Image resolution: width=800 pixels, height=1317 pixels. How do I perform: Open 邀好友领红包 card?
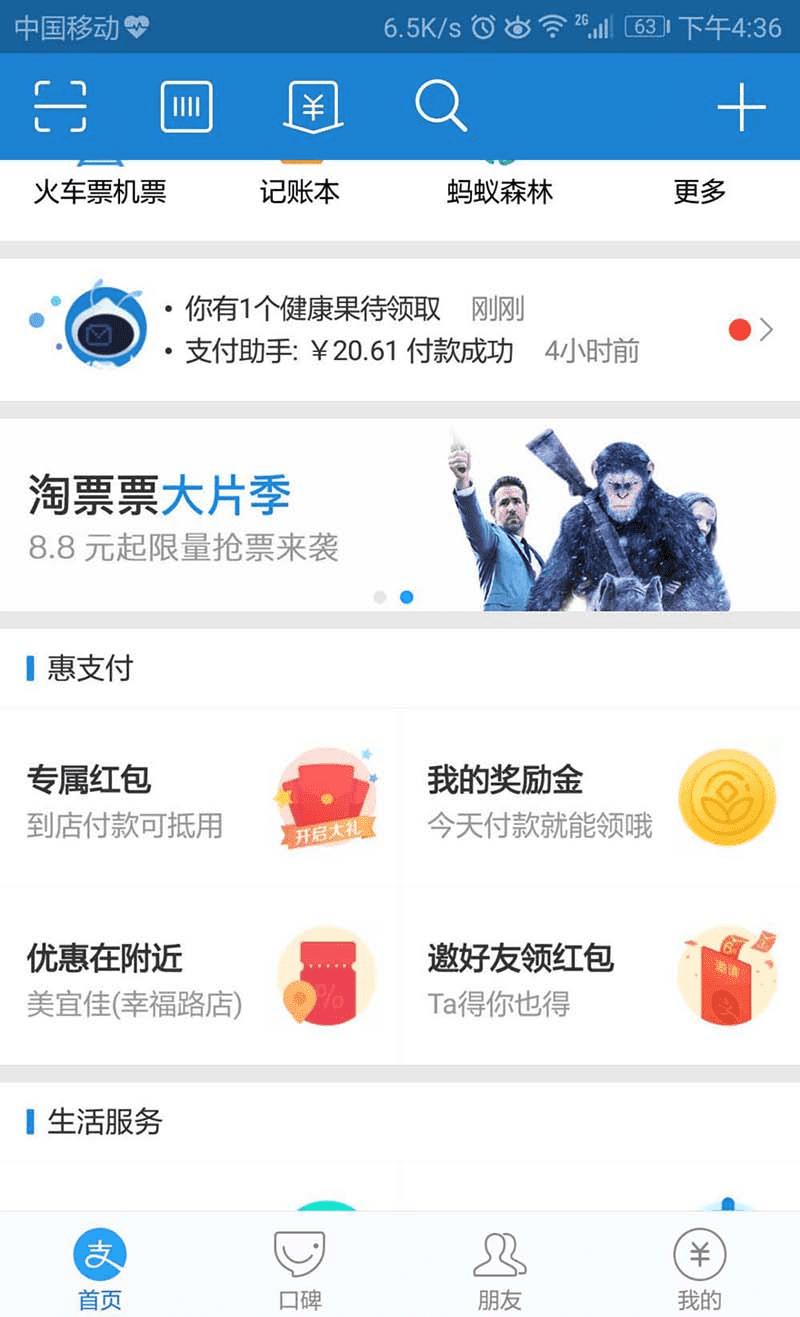click(x=600, y=977)
